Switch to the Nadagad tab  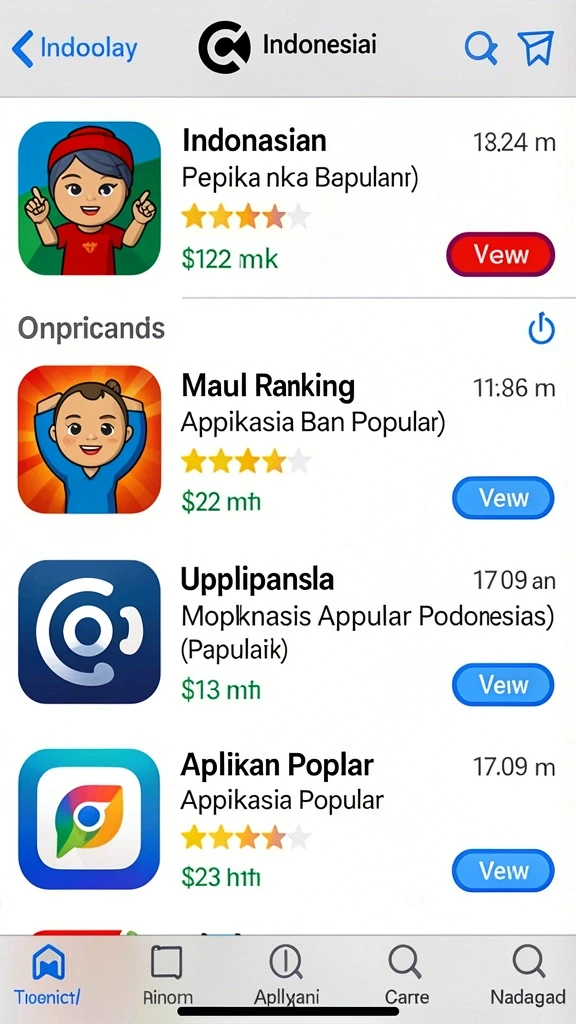528,974
